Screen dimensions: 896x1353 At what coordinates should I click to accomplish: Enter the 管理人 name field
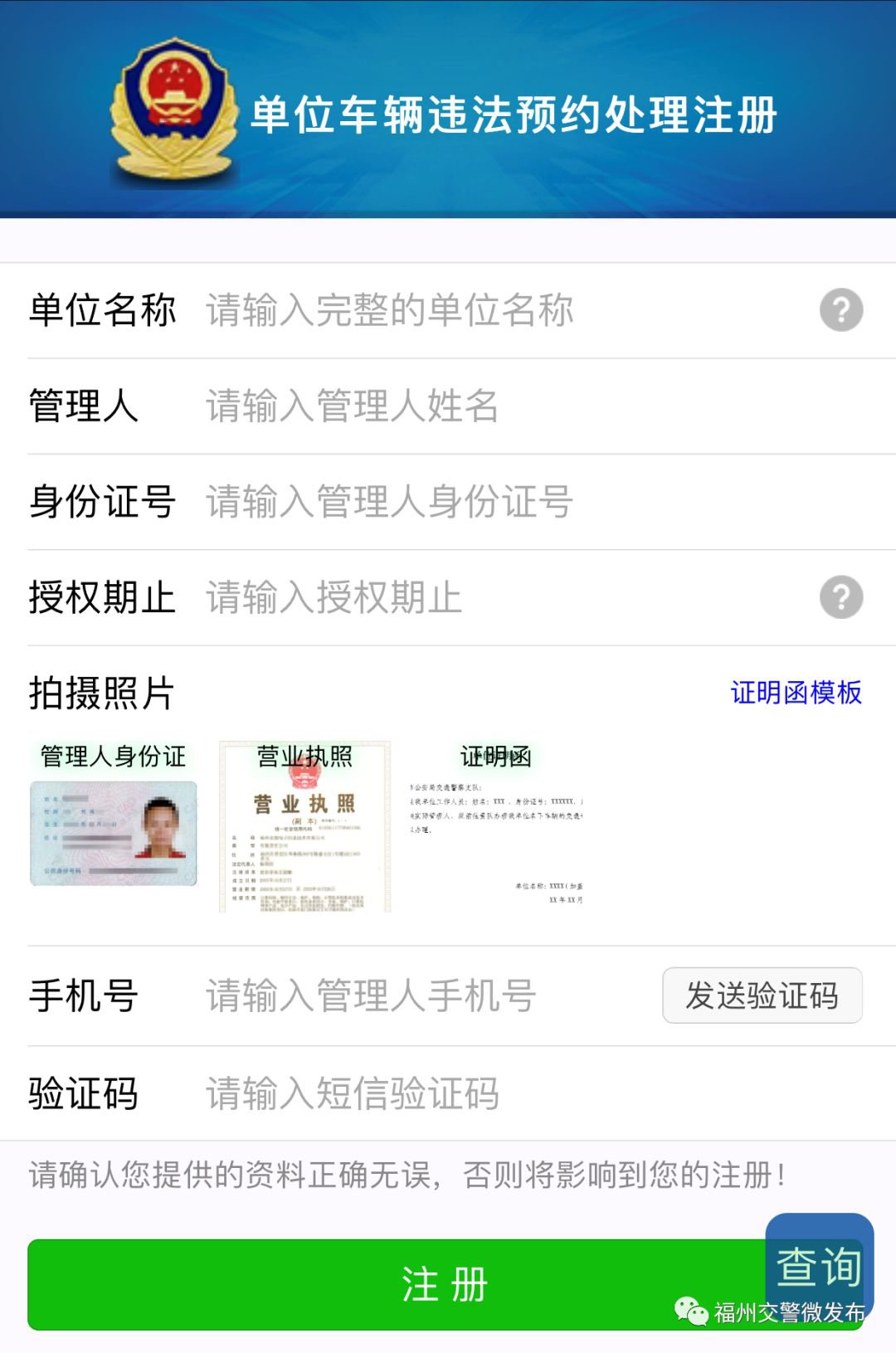click(498, 406)
